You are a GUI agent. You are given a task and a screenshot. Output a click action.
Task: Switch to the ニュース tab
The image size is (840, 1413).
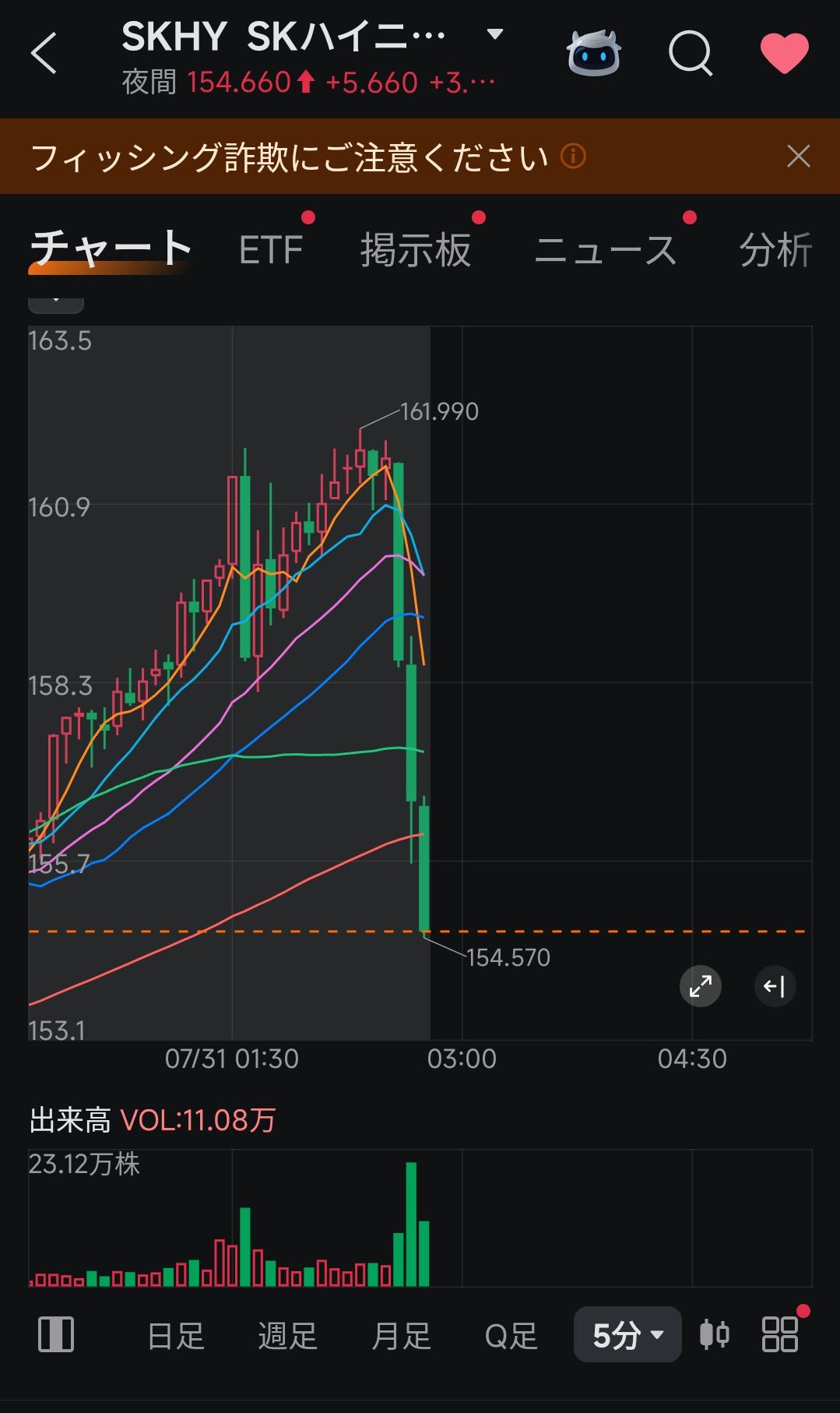point(606,250)
